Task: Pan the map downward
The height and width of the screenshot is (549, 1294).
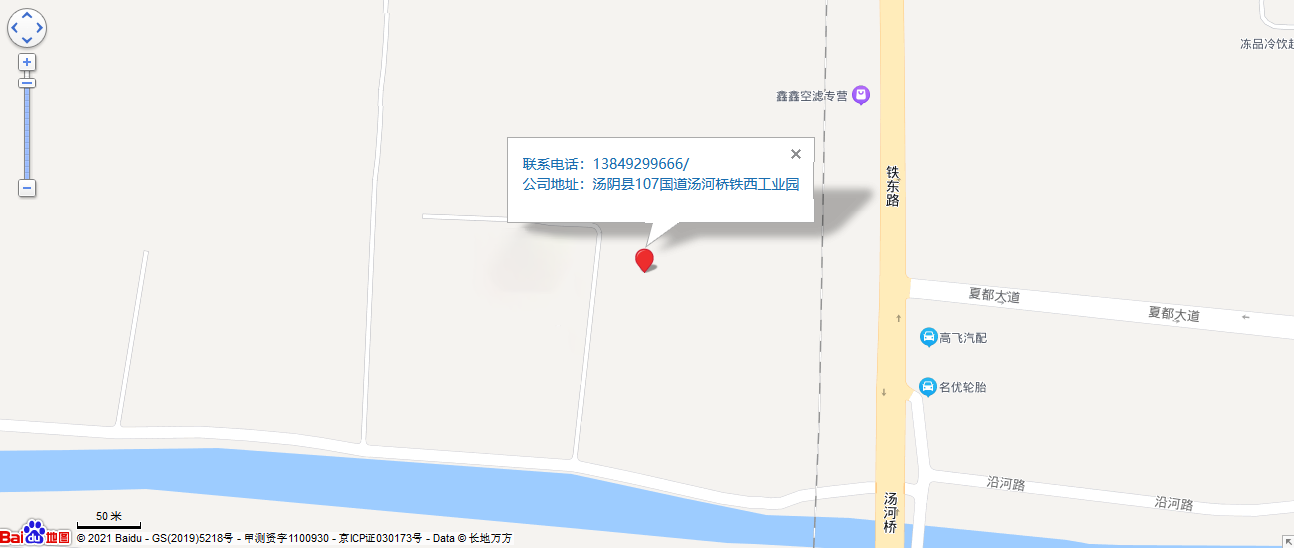Action: click(x=27, y=41)
